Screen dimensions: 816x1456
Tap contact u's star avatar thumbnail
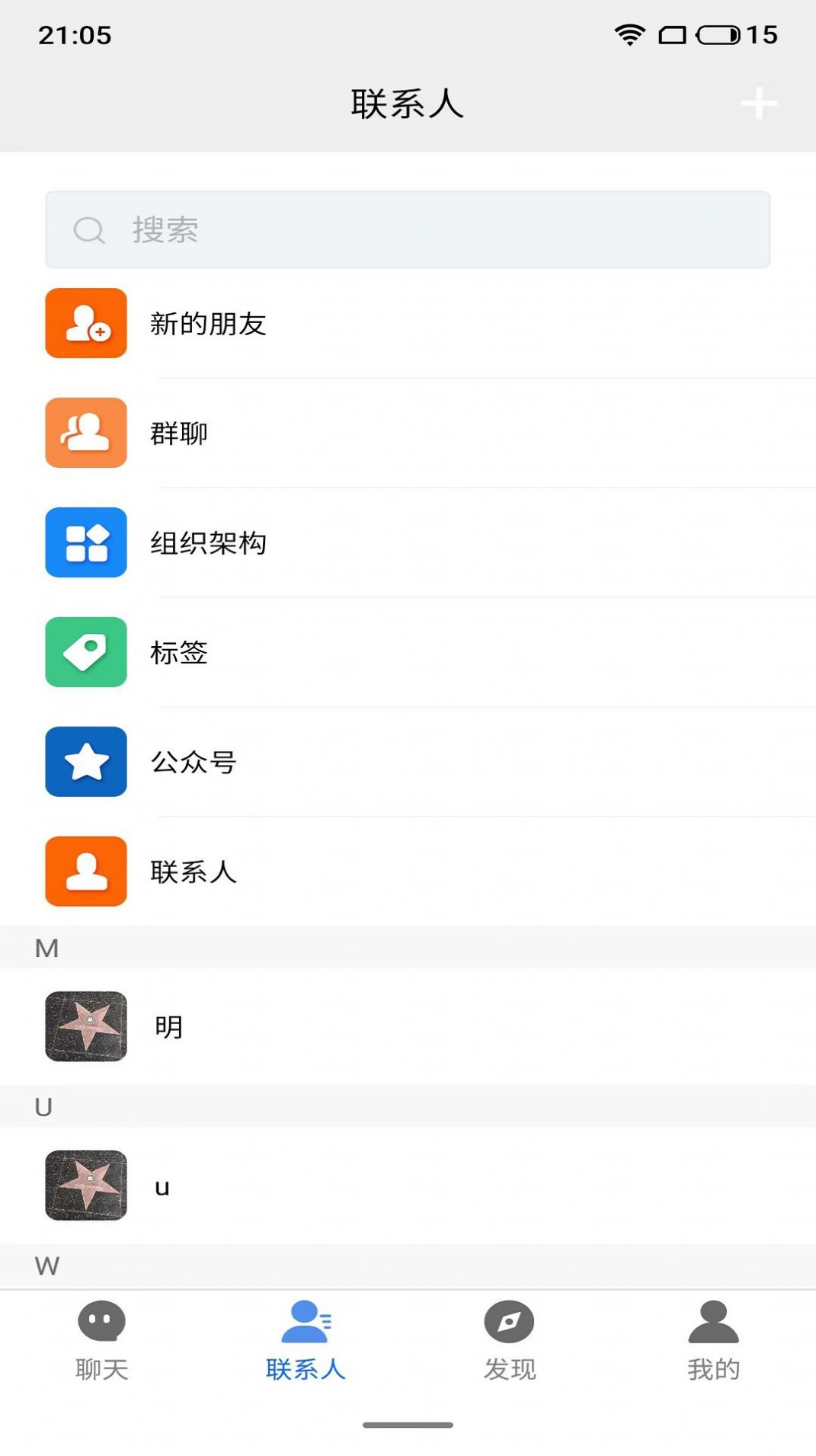point(85,1186)
